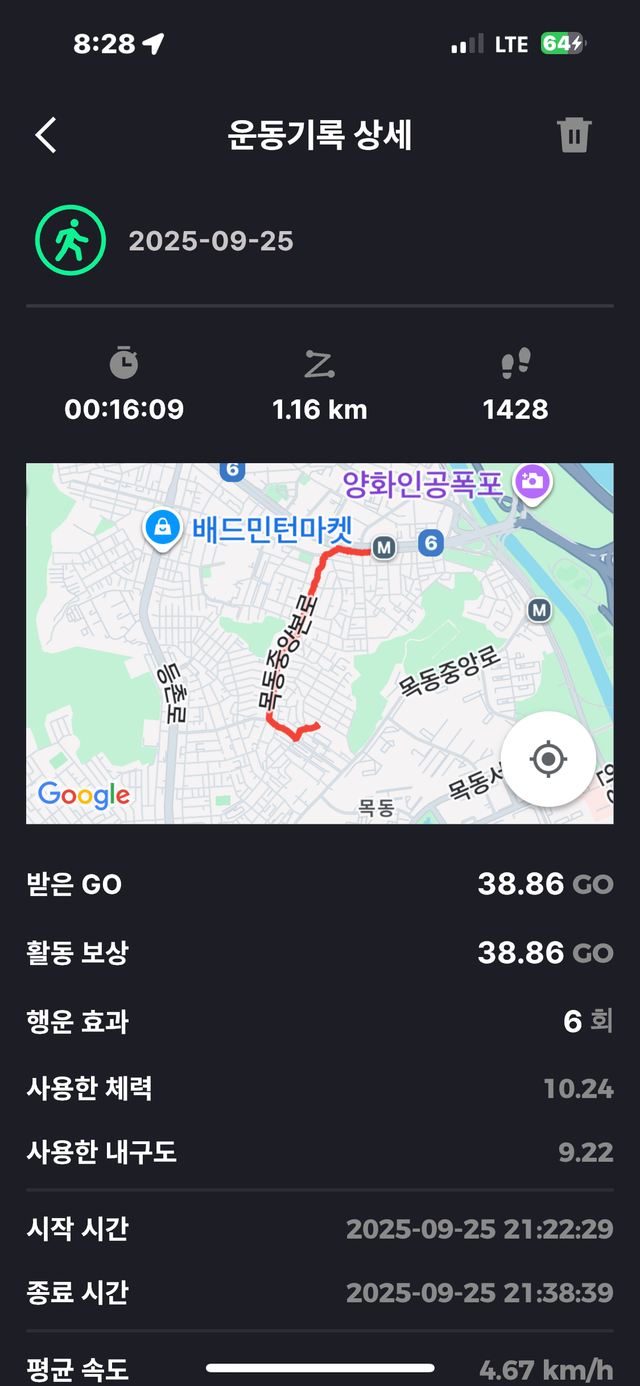Image resolution: width=640 pixels, height=1386 pixels.
Task: Delete this workout record with the trash icon
Action: (574, 135)
